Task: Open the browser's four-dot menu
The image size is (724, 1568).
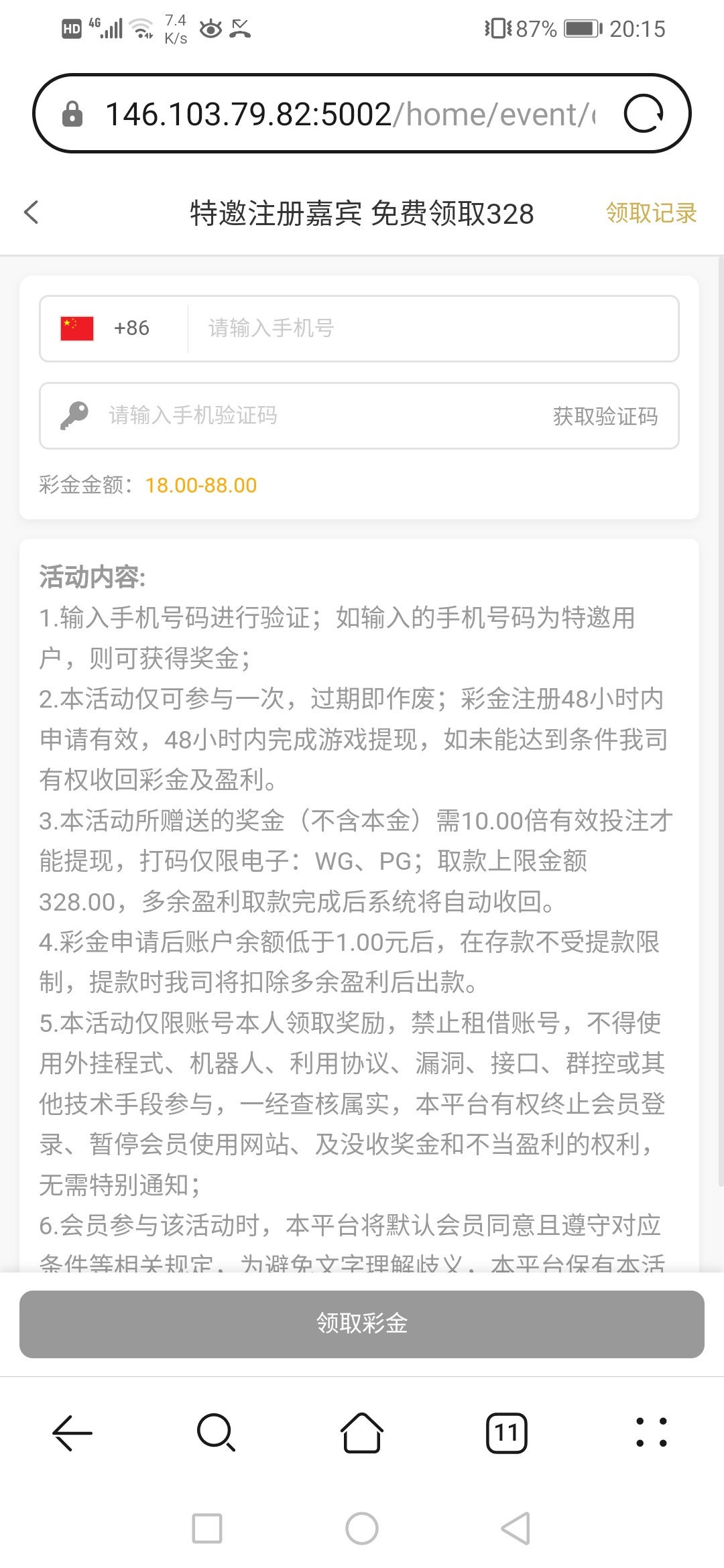Action: [x=651, y=1433]
